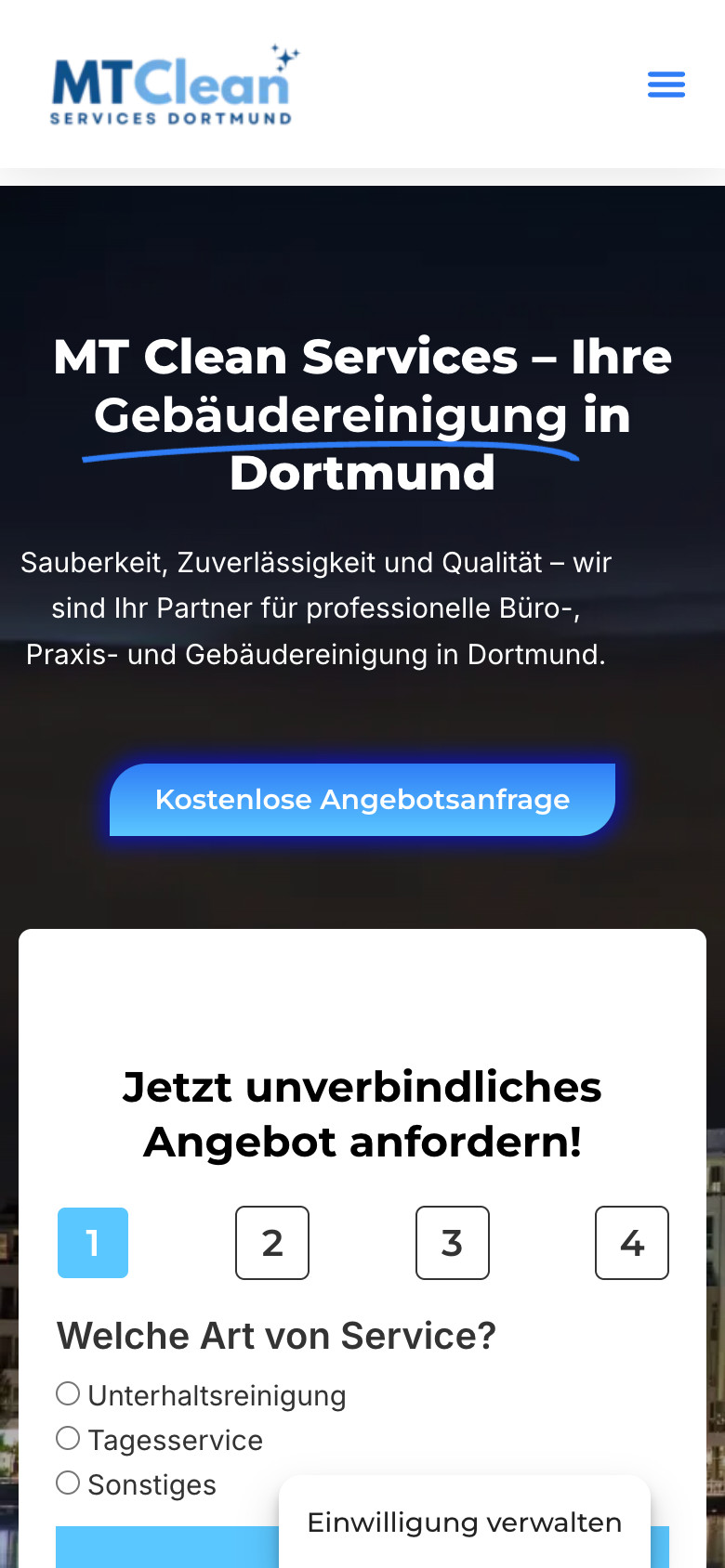Screen dimensions: 725x1568
Task: Select the Unterhaltsreinigung radio option
Action: (x=68, y=1393)
